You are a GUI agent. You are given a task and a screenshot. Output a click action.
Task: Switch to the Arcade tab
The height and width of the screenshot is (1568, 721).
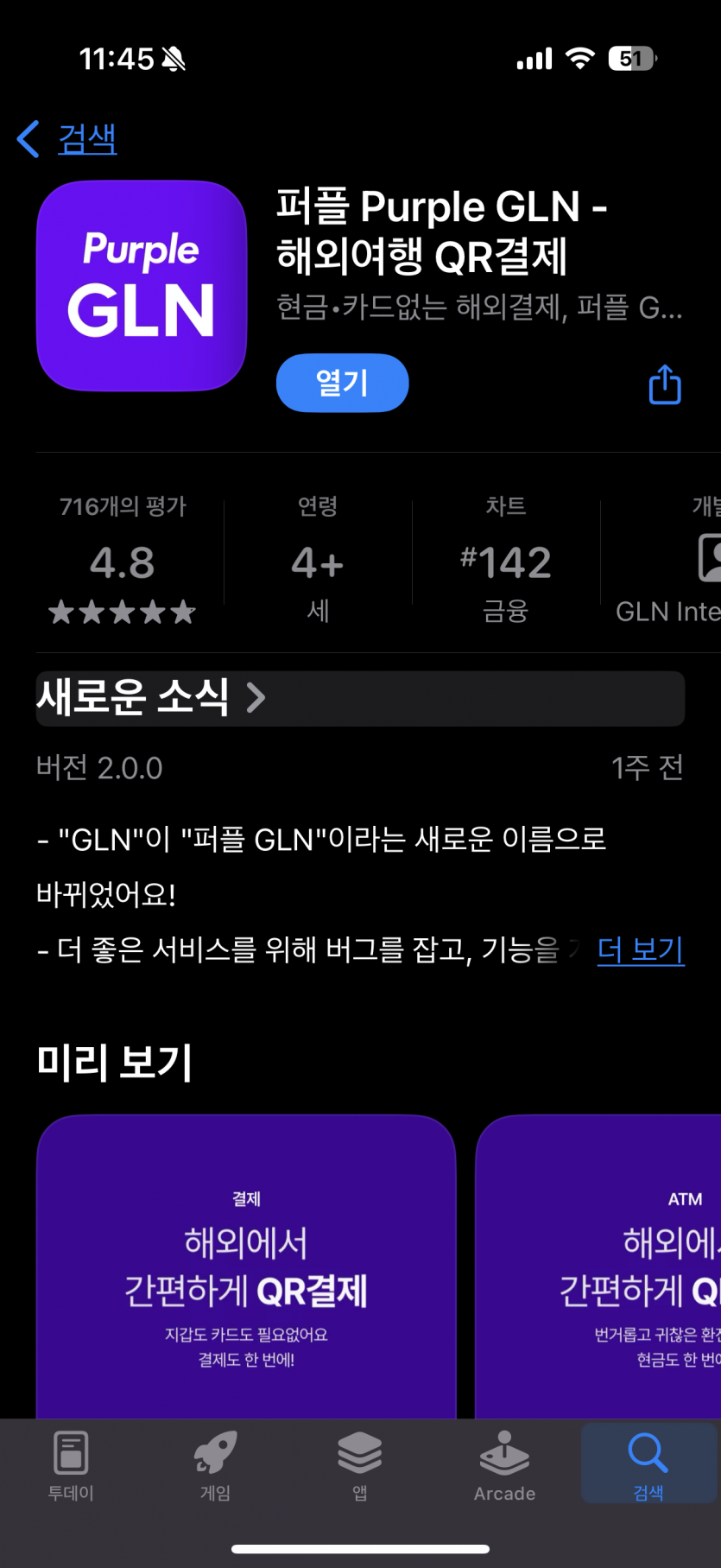[x=505, y=1464]
